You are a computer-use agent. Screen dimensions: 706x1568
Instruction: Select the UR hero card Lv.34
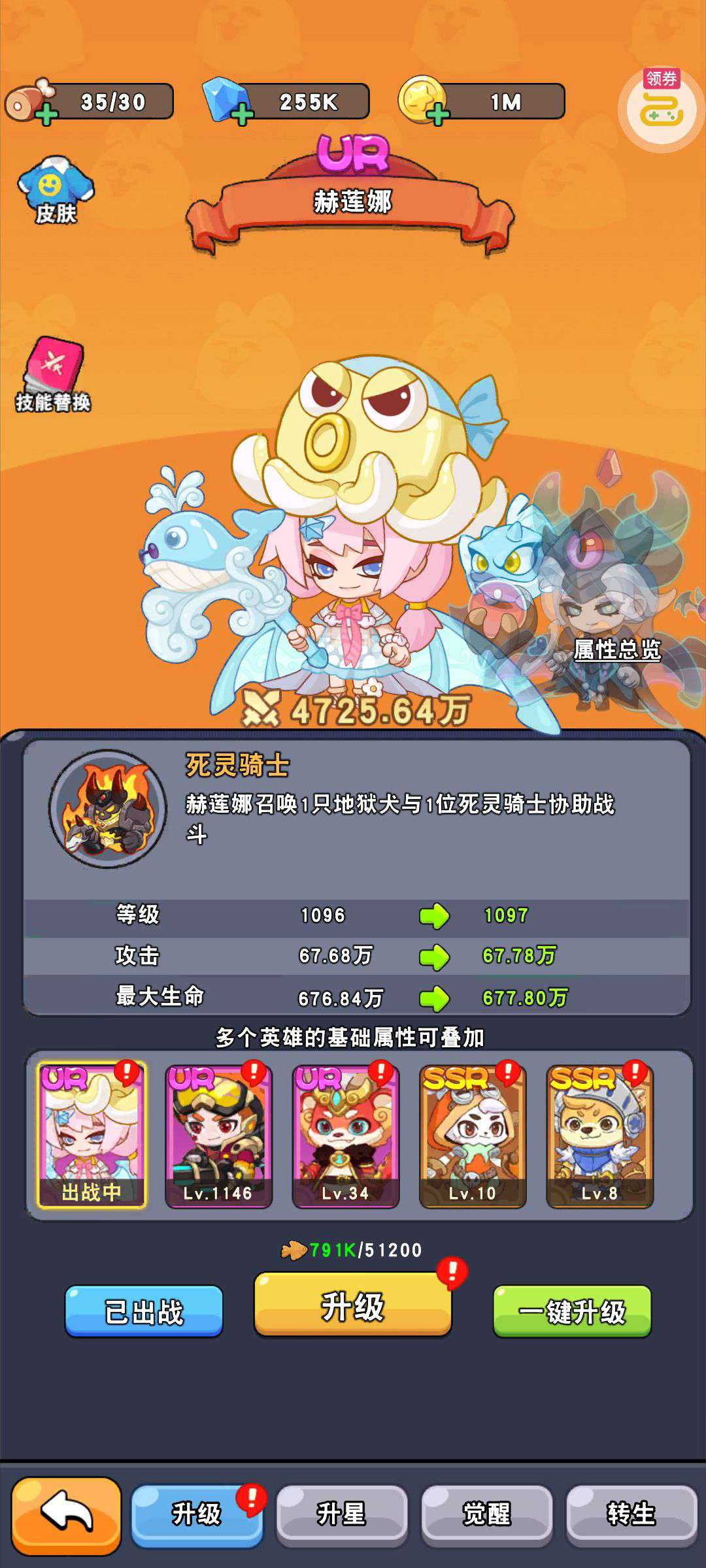click(x=345, y=1136)
